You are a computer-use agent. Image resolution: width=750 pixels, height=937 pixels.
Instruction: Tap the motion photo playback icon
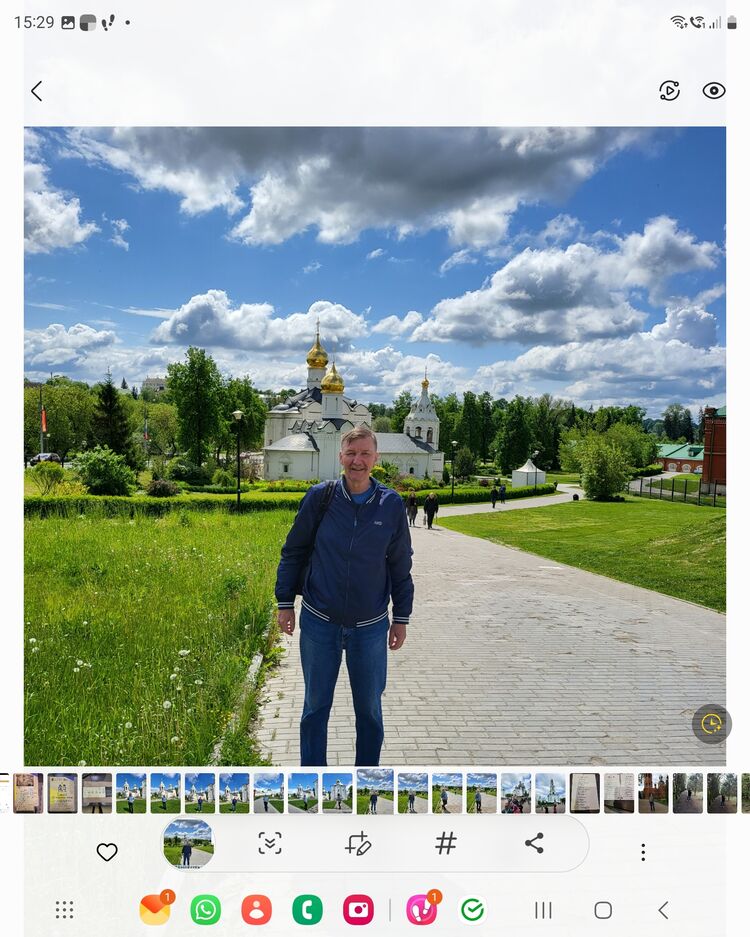point(669,91)
